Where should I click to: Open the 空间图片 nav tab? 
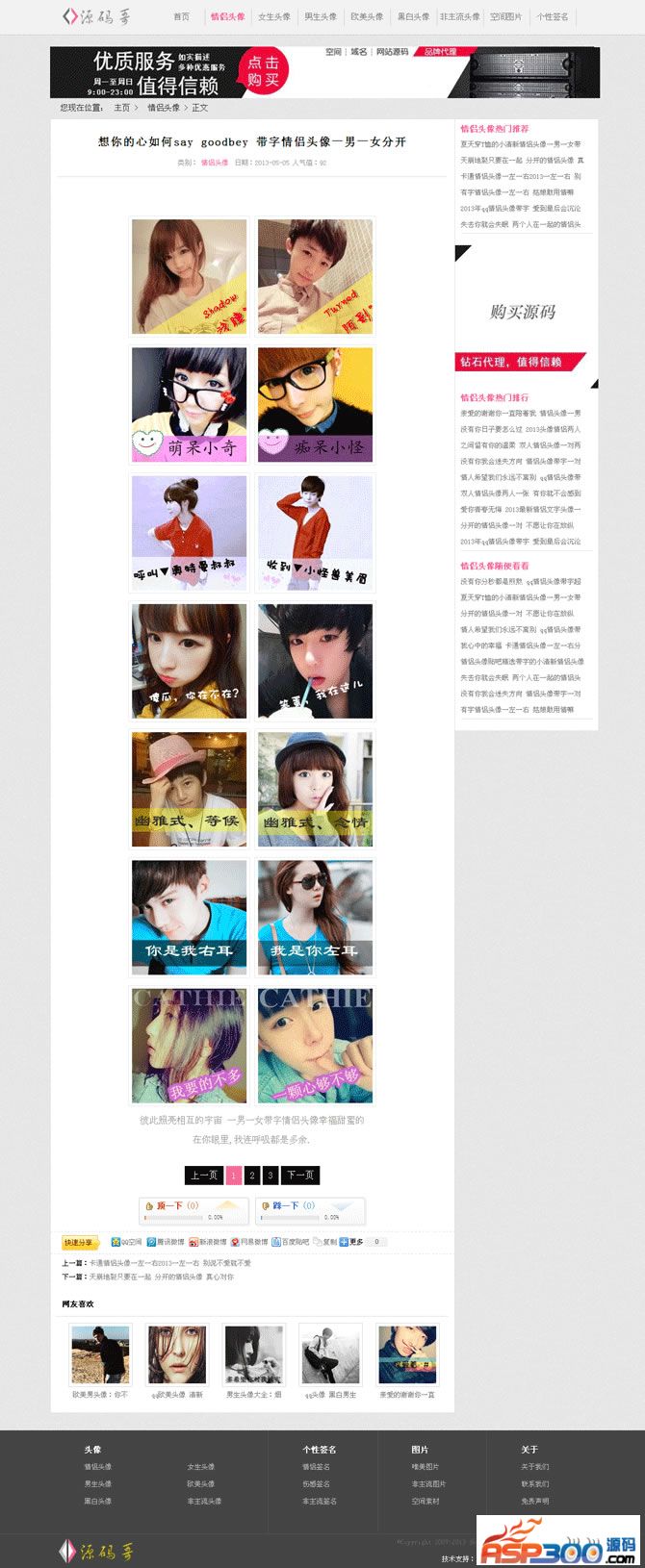click(505, 16)
